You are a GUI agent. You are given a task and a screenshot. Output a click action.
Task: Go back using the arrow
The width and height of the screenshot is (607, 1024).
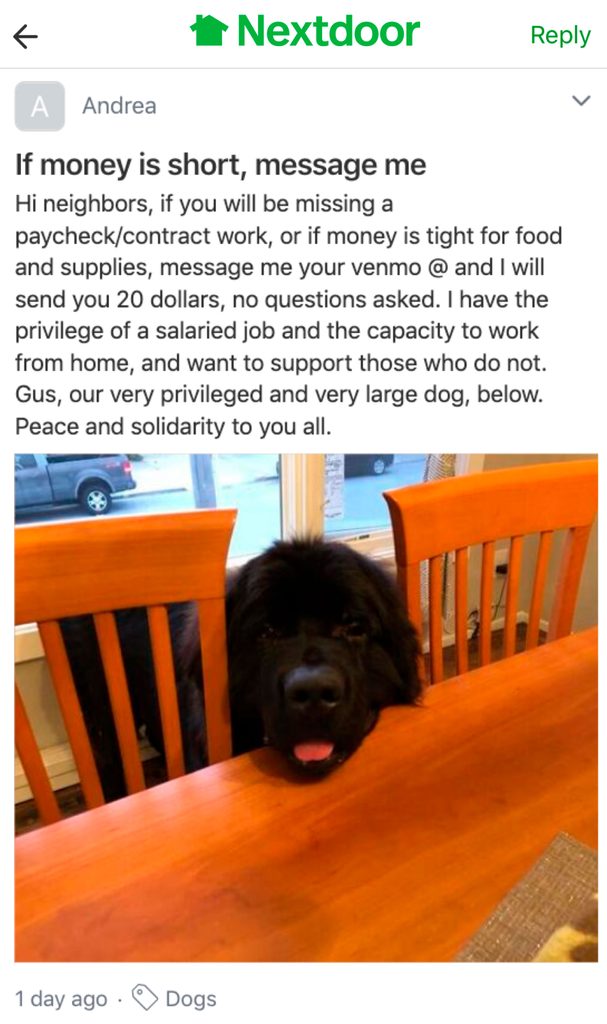(x=25, y=36)
